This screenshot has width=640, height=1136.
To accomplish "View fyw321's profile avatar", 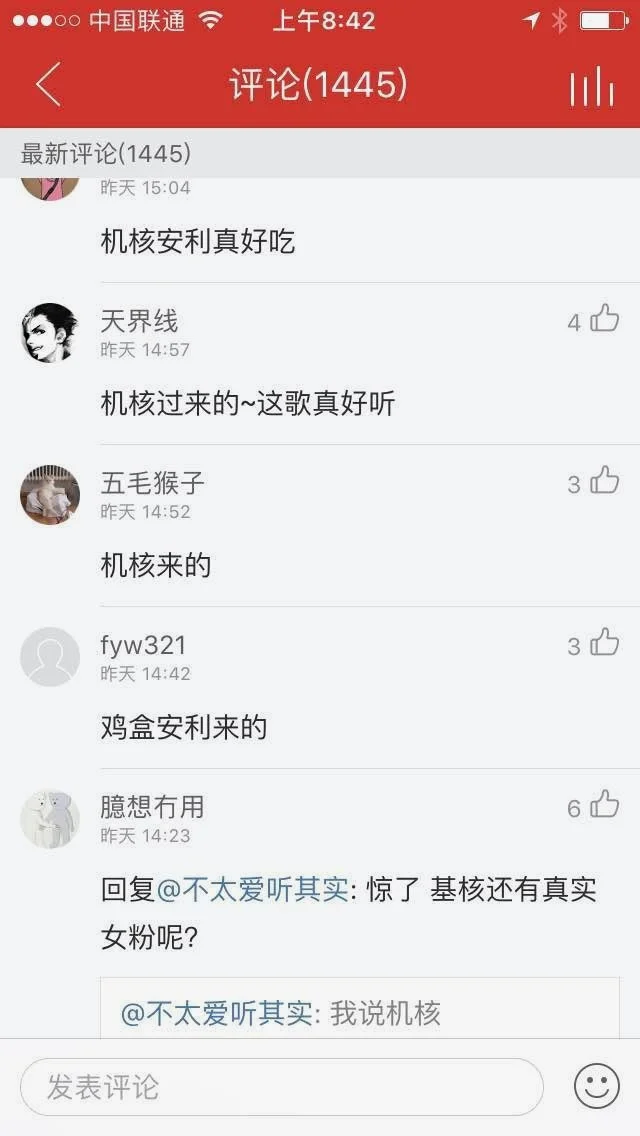I will pyautogui.click(x=50, y=657).
